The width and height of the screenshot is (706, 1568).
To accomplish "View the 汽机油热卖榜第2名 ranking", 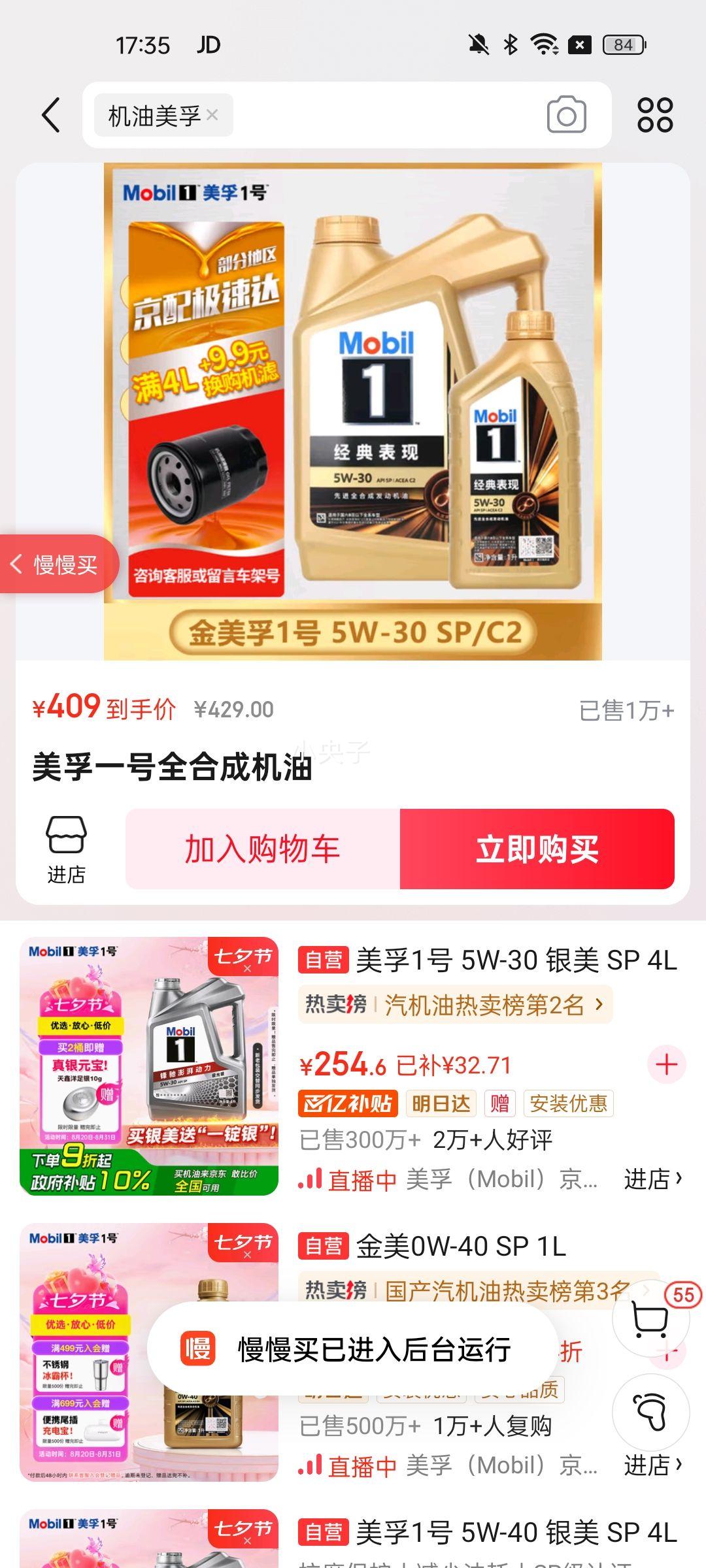I will 484,1005.
